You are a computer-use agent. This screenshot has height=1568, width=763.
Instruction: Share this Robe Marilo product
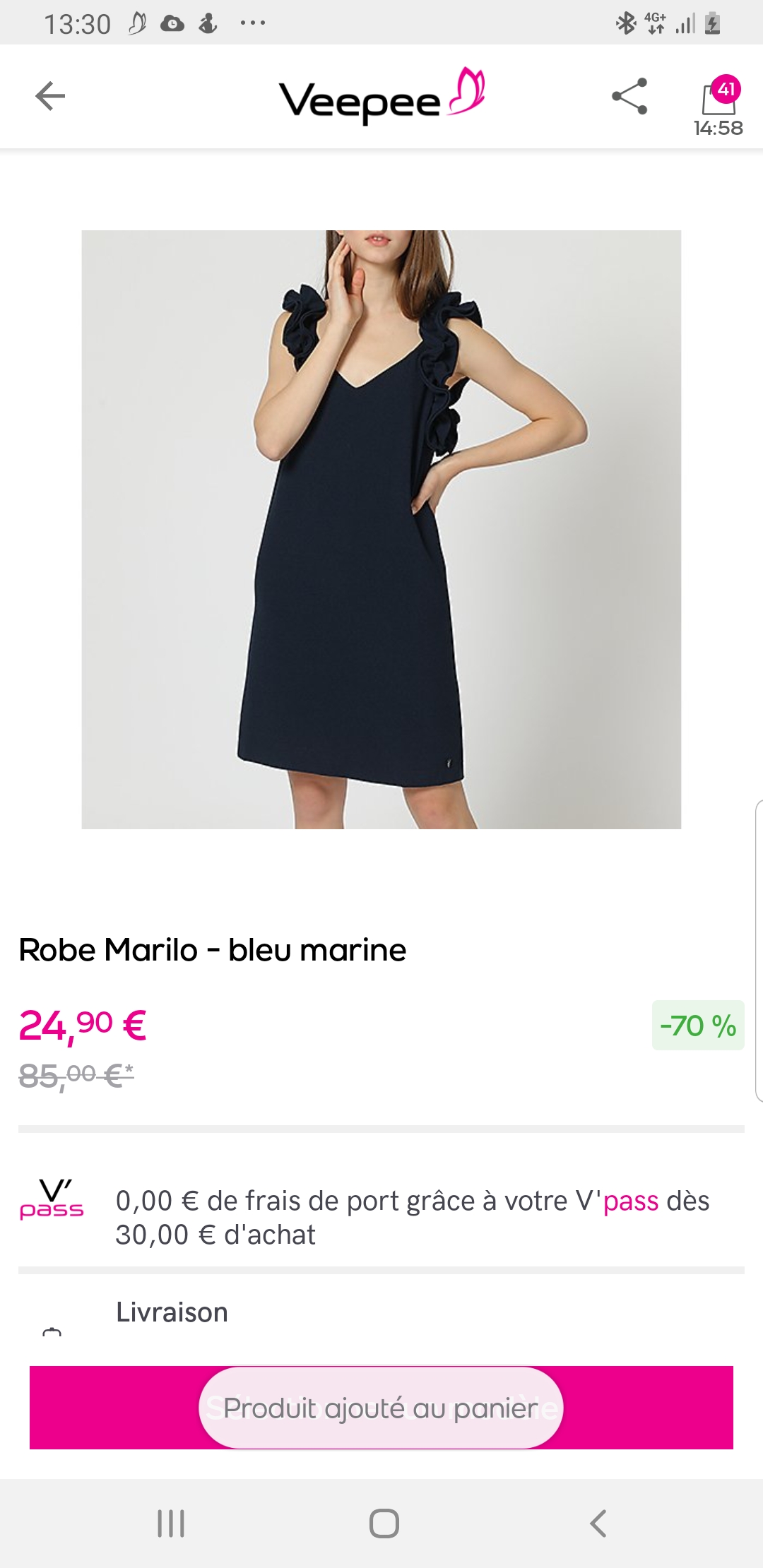coord(629,96)
